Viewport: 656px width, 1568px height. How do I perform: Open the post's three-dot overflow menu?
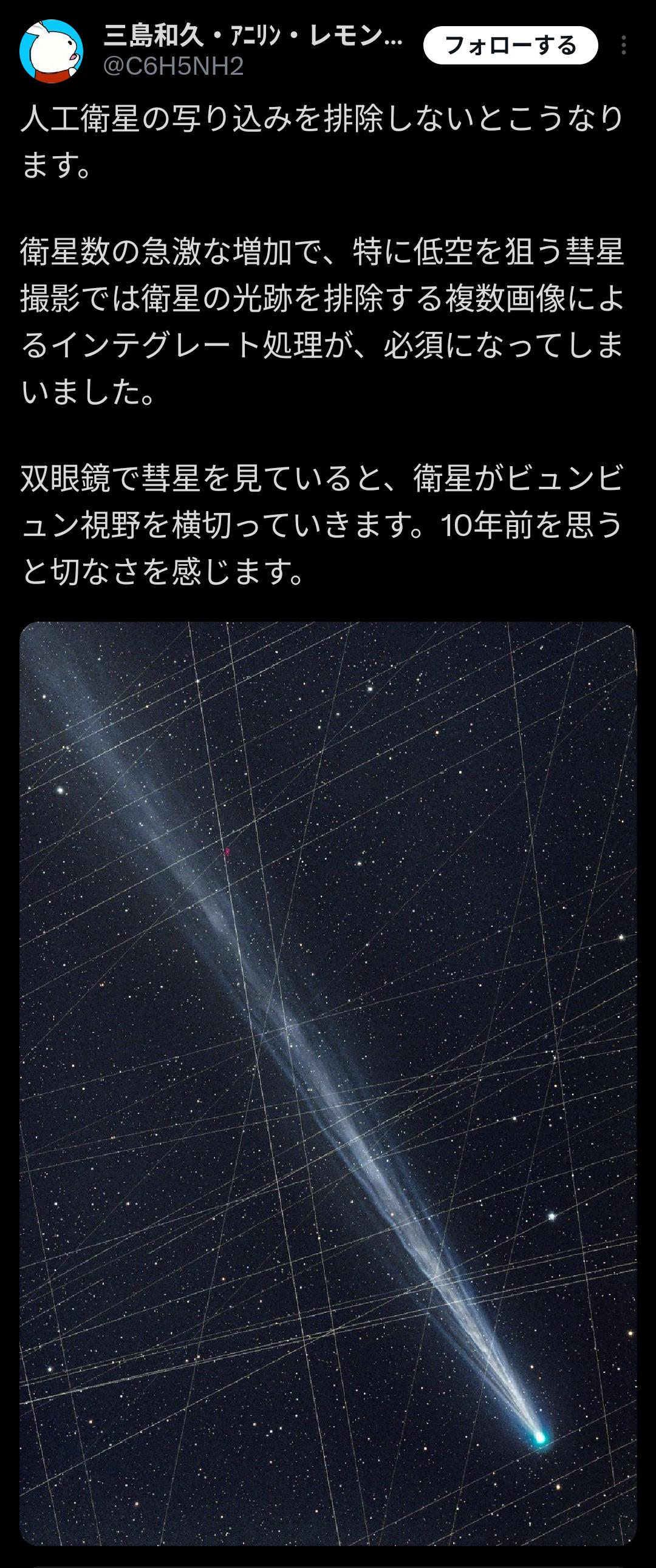coord(624,46)
